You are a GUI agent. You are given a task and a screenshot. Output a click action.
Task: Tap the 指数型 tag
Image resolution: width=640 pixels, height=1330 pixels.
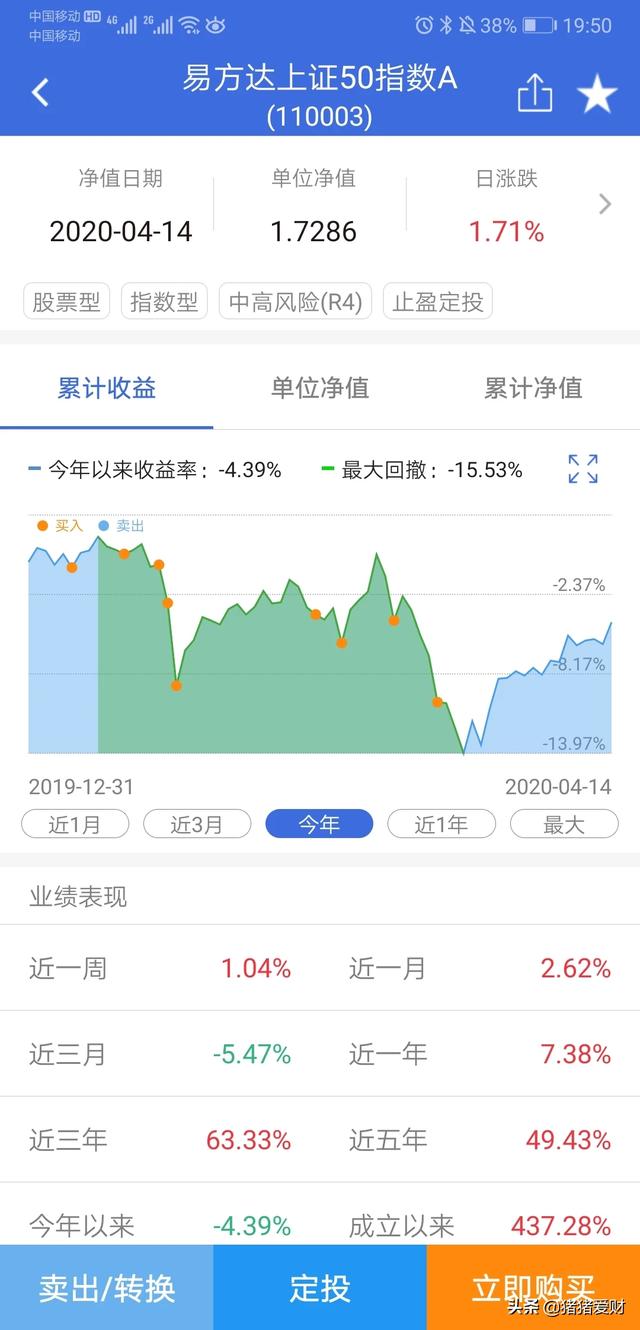tap(165, 302)
